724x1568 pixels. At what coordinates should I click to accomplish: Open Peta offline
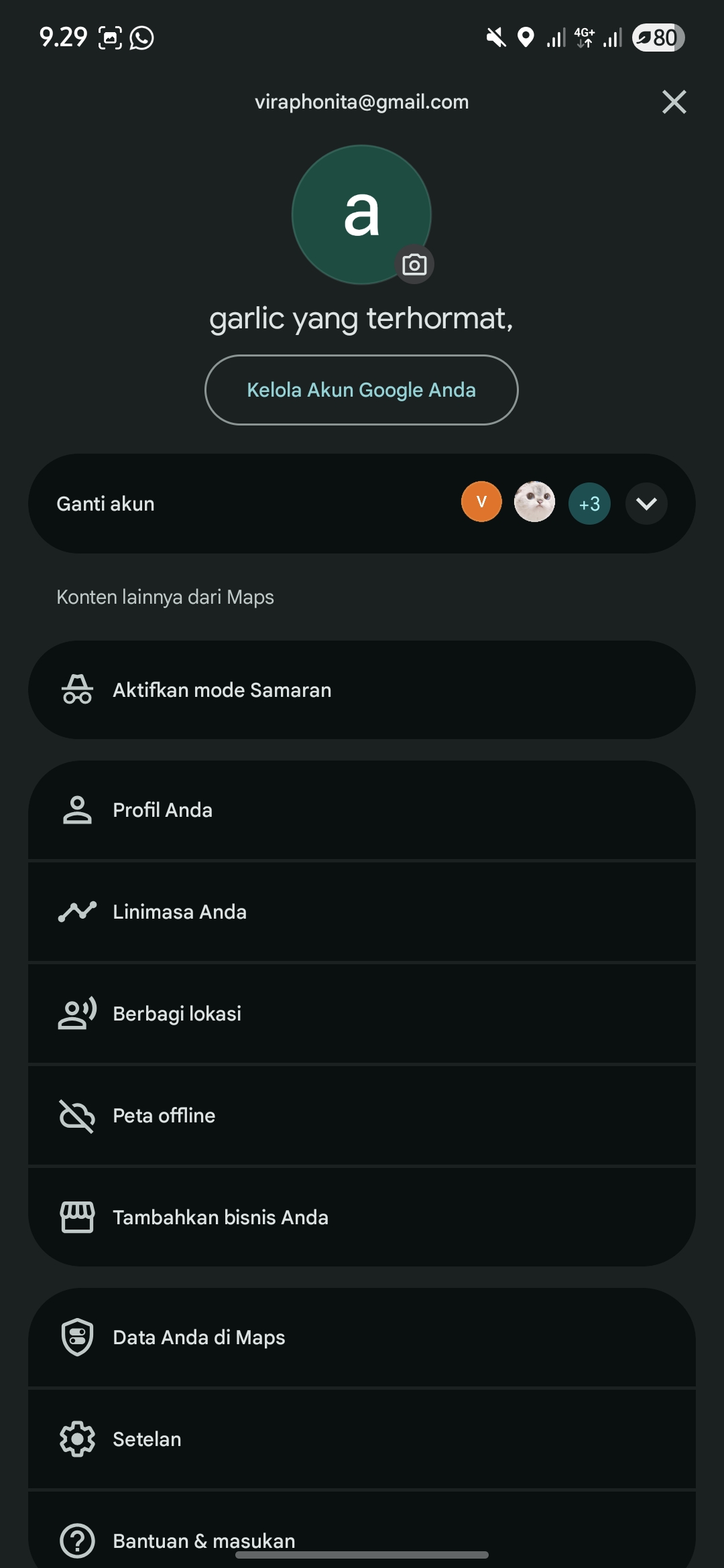[x=361, y=1116]
